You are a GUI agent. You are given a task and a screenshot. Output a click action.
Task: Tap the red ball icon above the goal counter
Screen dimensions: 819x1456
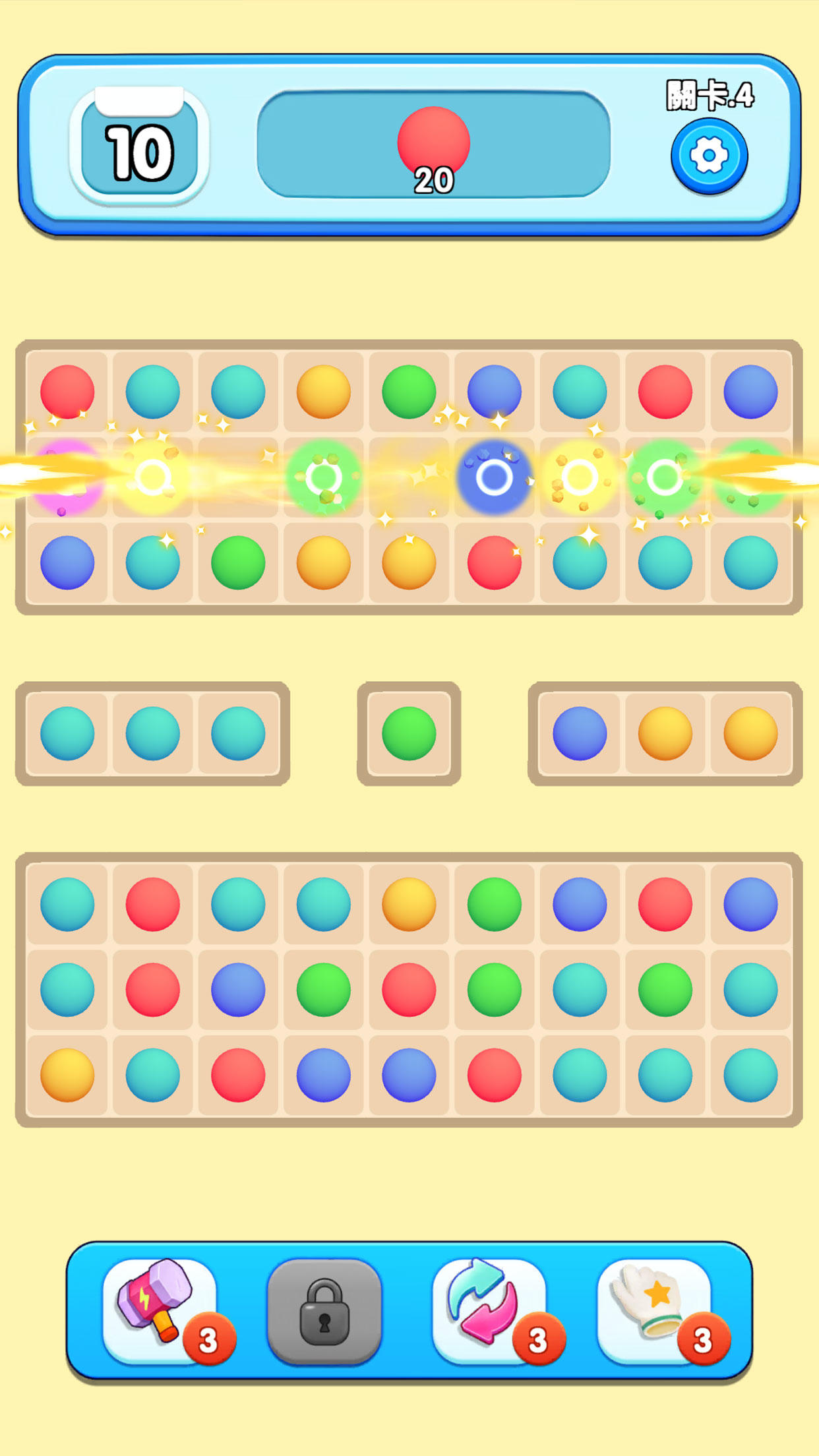(x=435, y=138)
